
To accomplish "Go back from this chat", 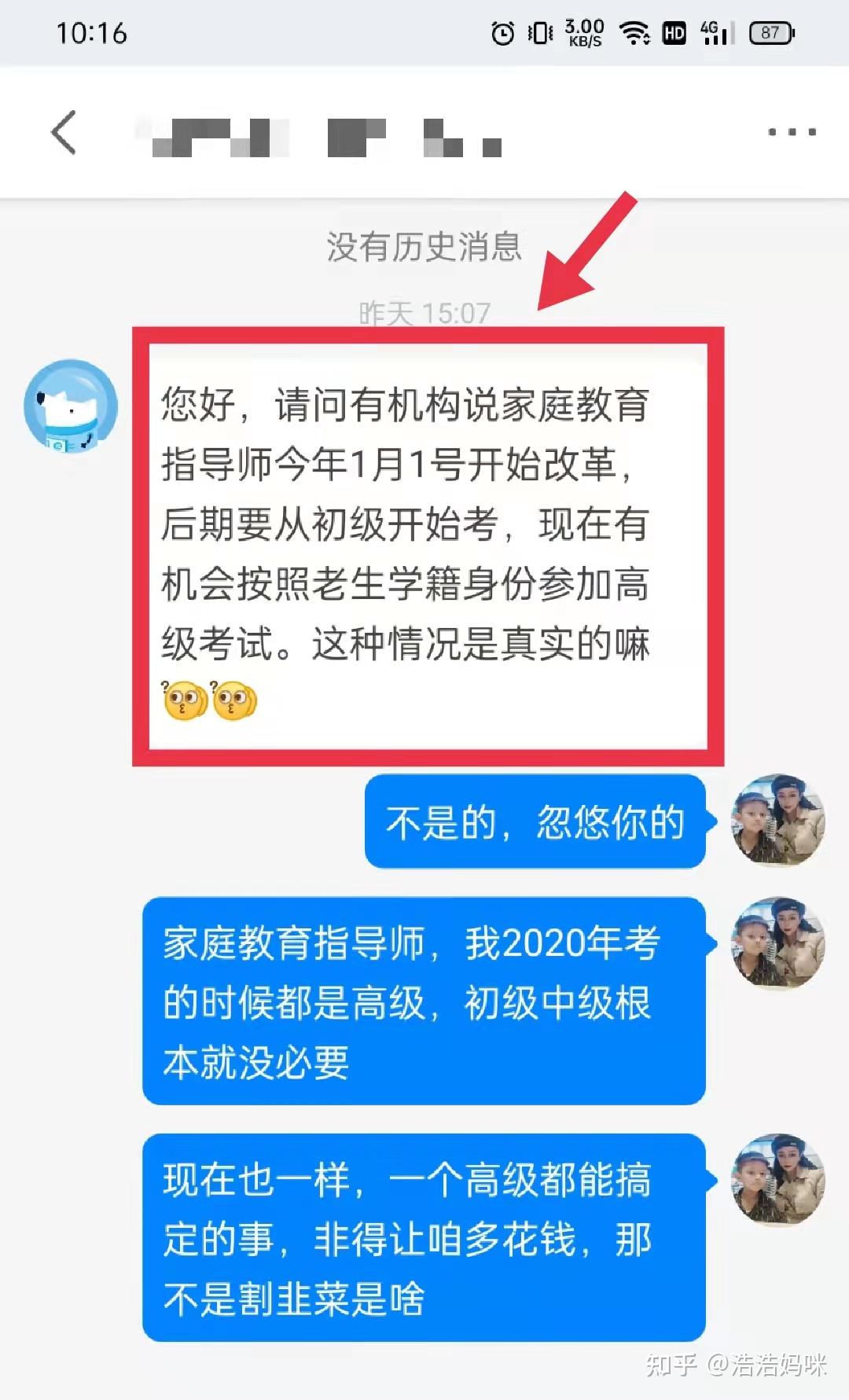I will 64,132.
